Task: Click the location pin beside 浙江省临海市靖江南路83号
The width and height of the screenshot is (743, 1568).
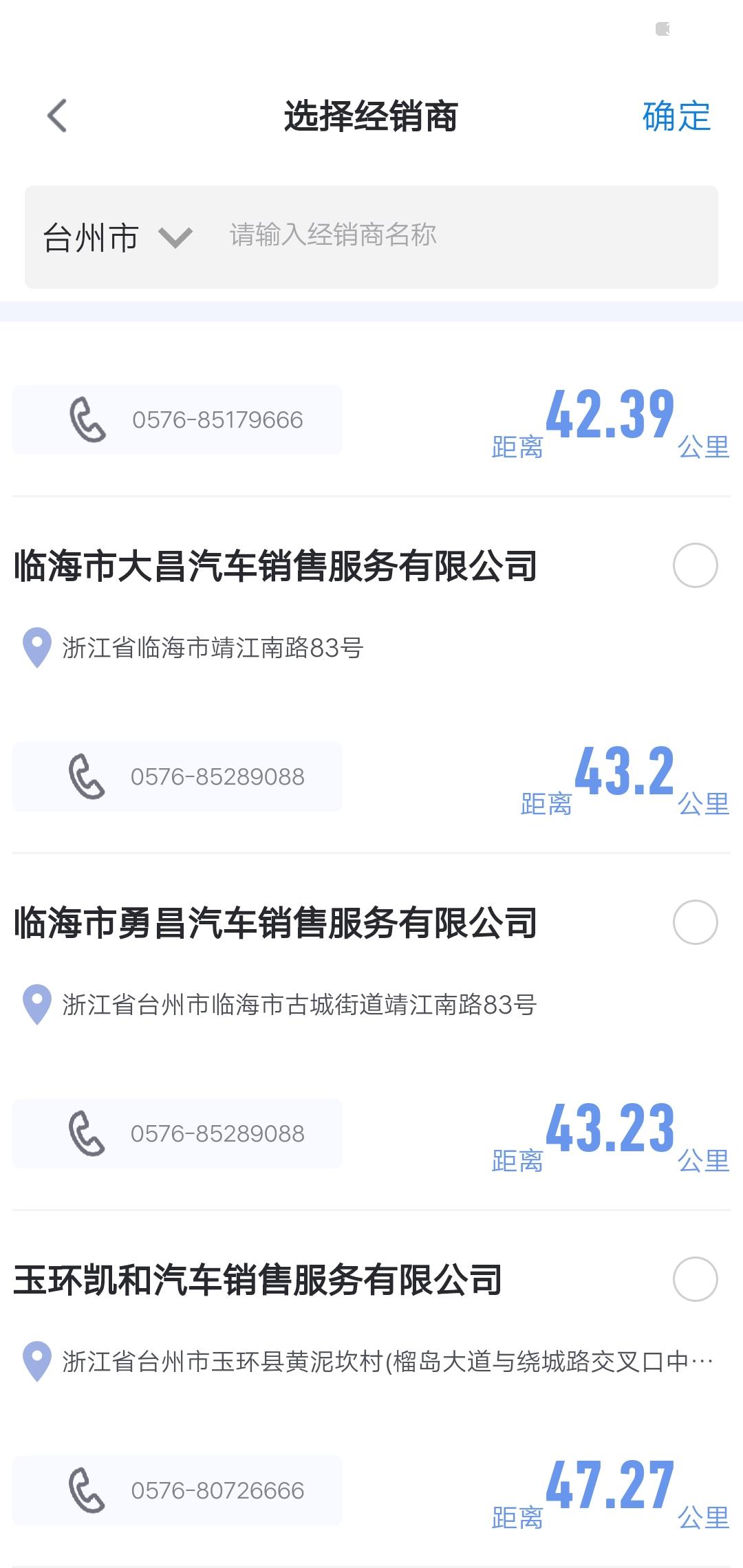Action: 36,646
